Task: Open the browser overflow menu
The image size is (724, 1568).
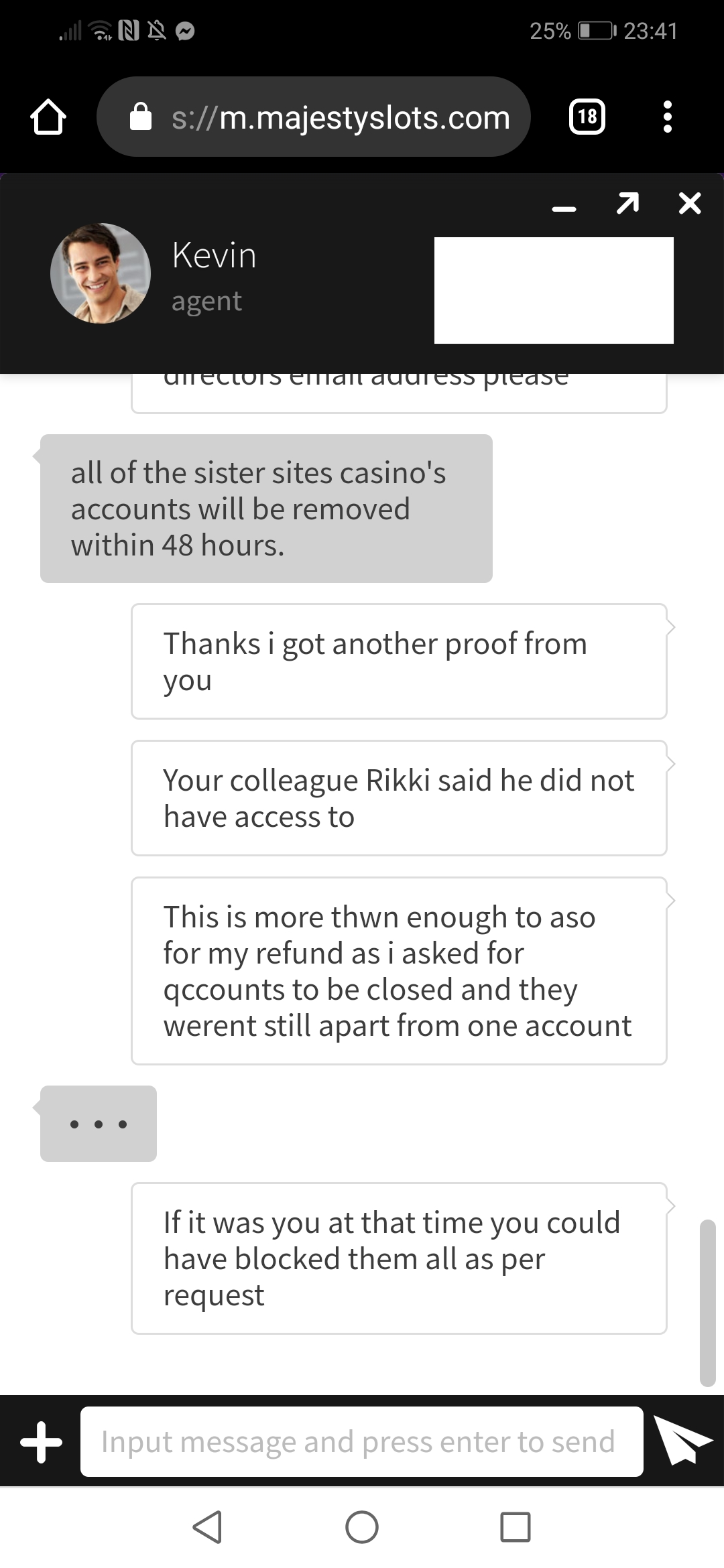Action: [x=667, y=117]
